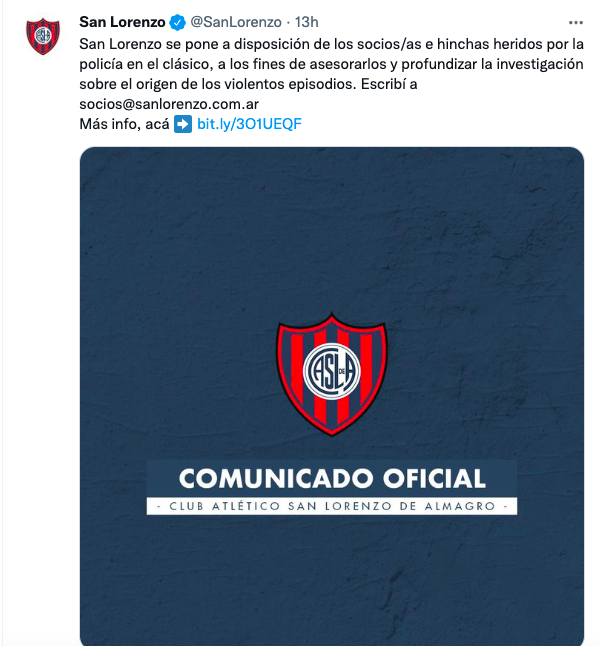600x646 pixels.
Task: Open the @SanLorenzo handle profile
Action: click(x=235, y=22)
